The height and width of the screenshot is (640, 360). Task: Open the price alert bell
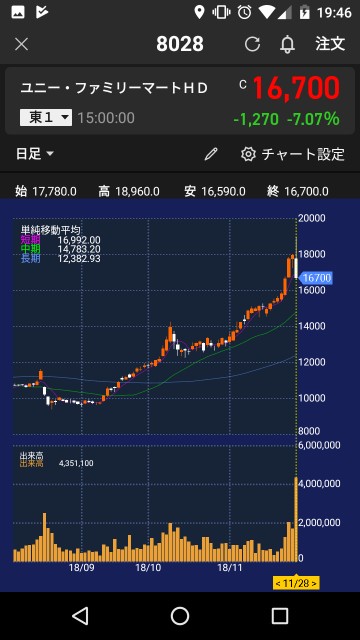click(x=287, y=44)
